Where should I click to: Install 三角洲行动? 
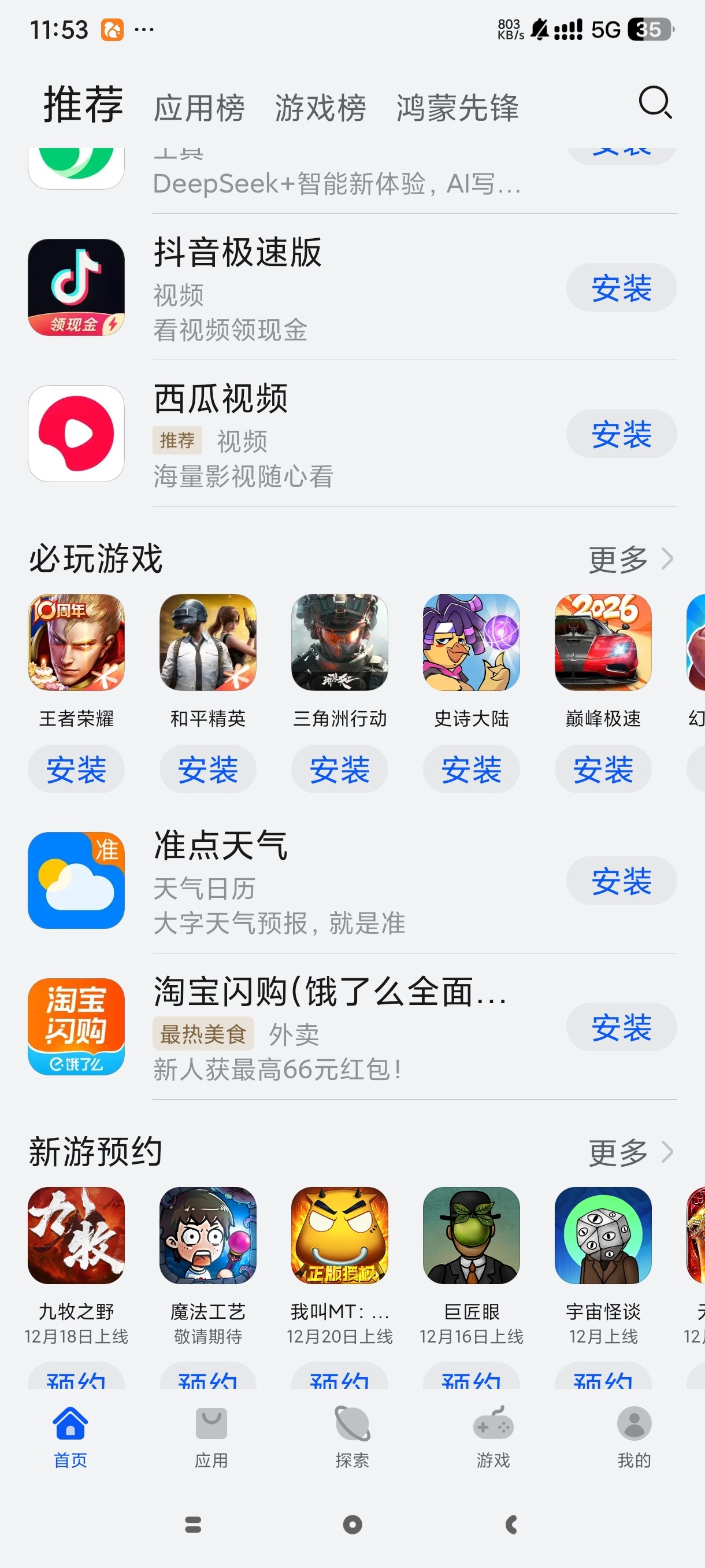click(x=339, y=770)
